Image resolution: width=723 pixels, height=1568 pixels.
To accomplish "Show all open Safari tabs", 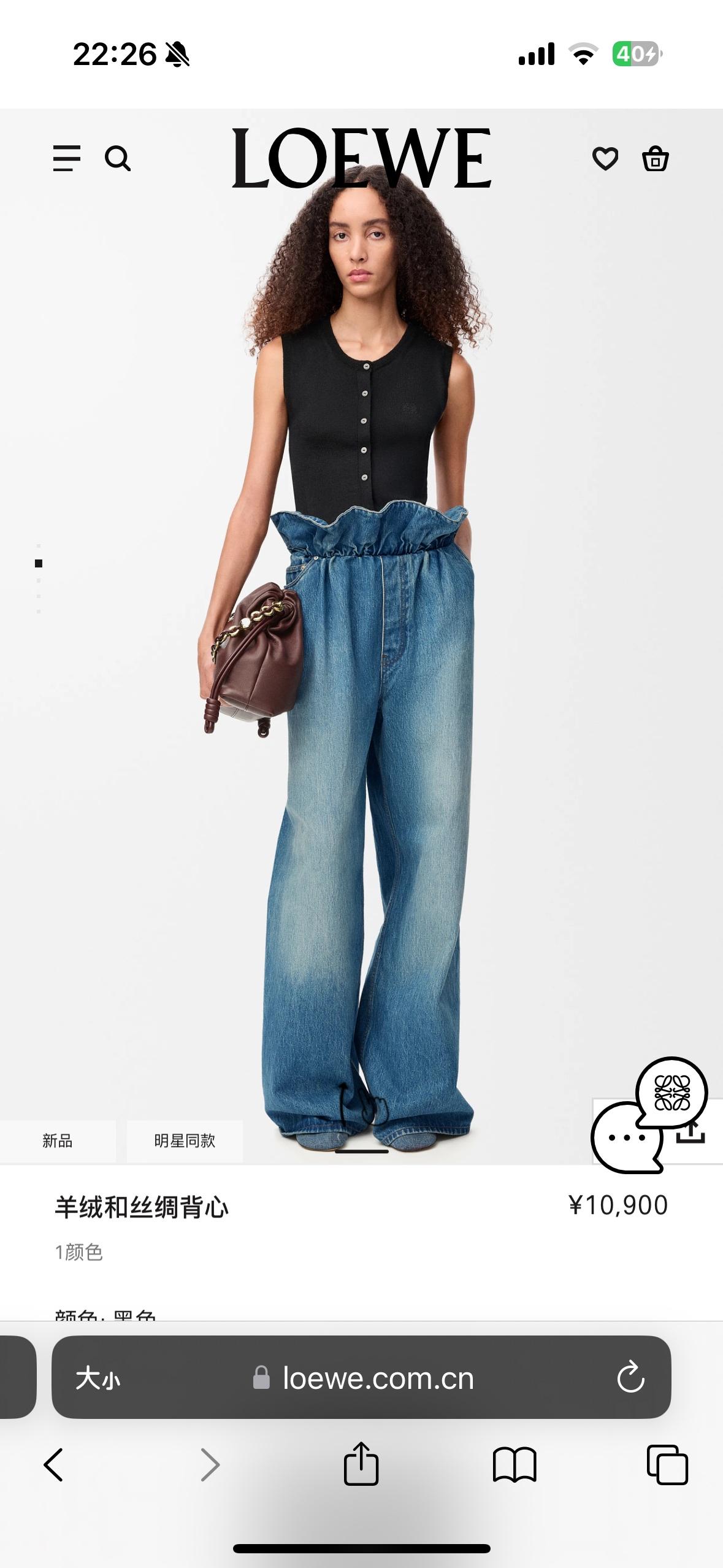I will (x=667, y=1465).
